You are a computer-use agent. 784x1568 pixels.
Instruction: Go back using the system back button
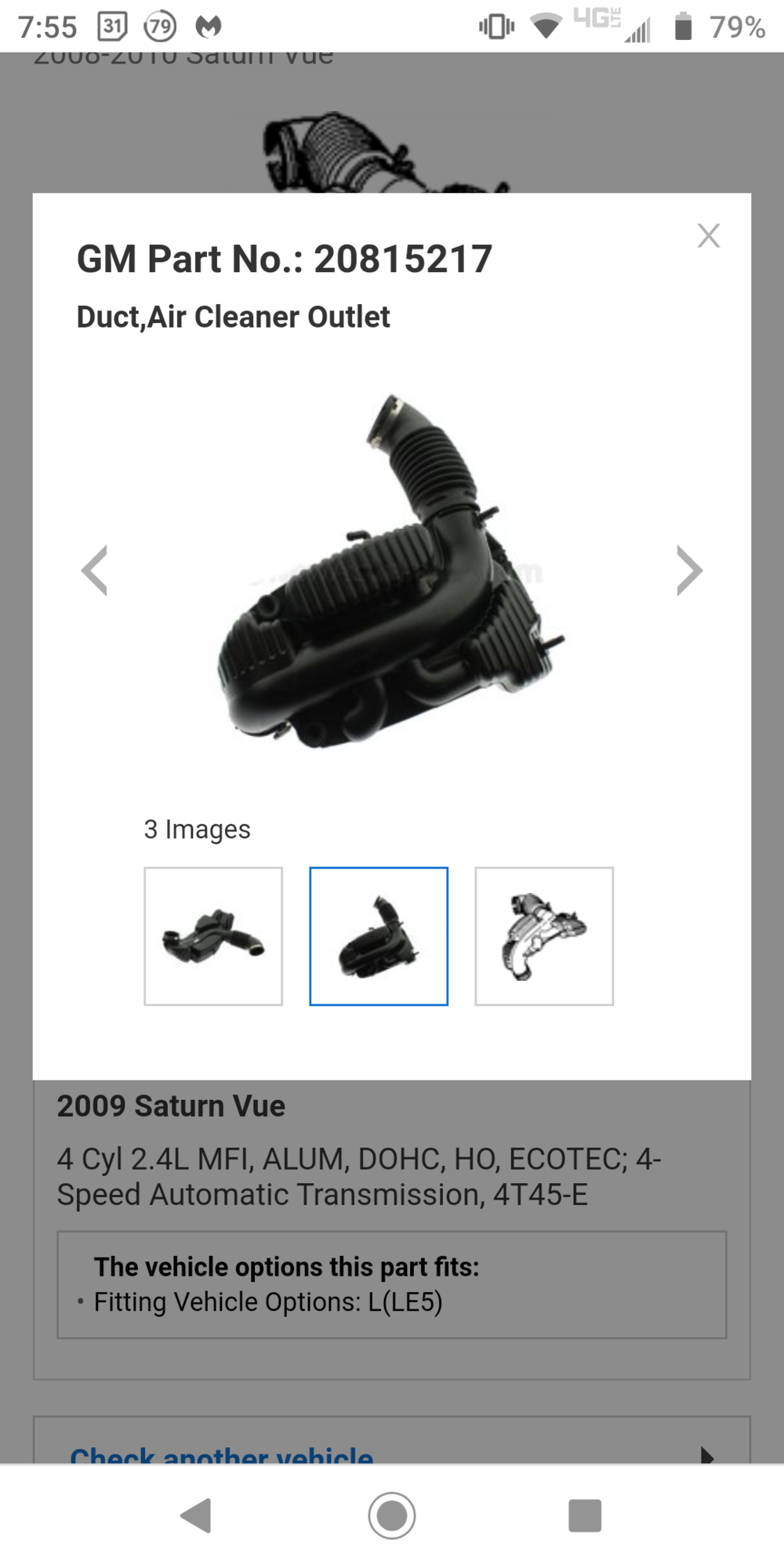[x=197, y=1515]
